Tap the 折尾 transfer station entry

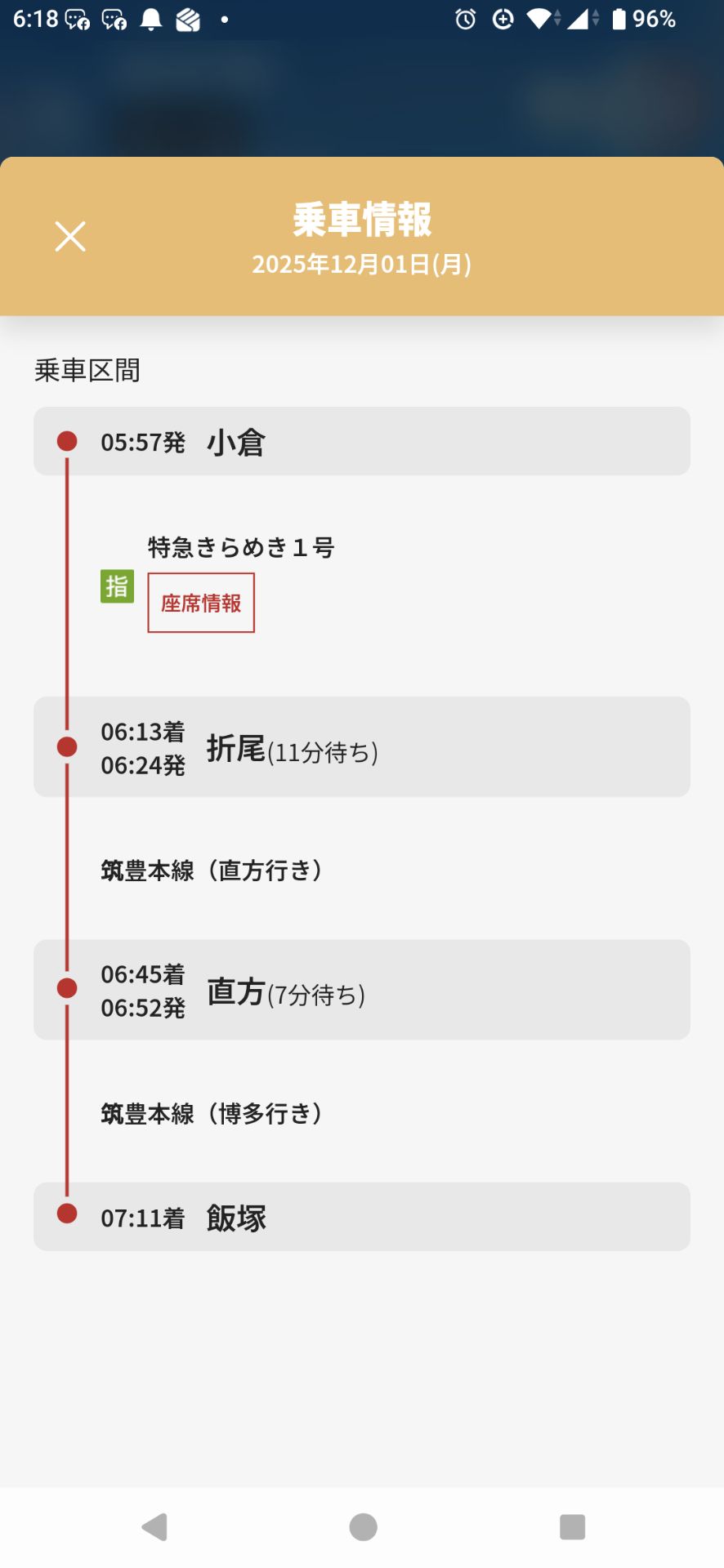tap(362, 746)
